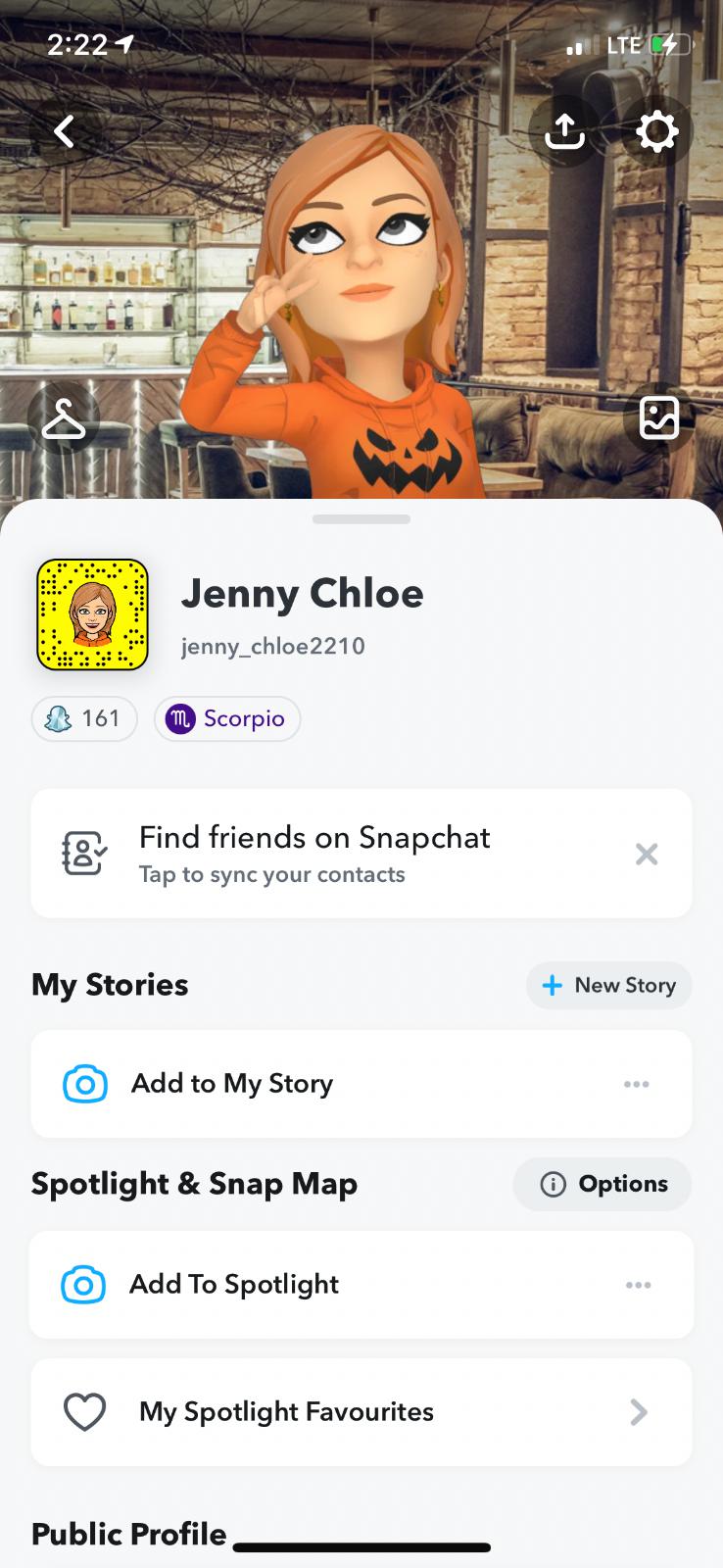Image resolution: width=723 pixels, height=1568 pixels.
Task: Open the Snapcode profile picture
Action: (x=92, y=614)
